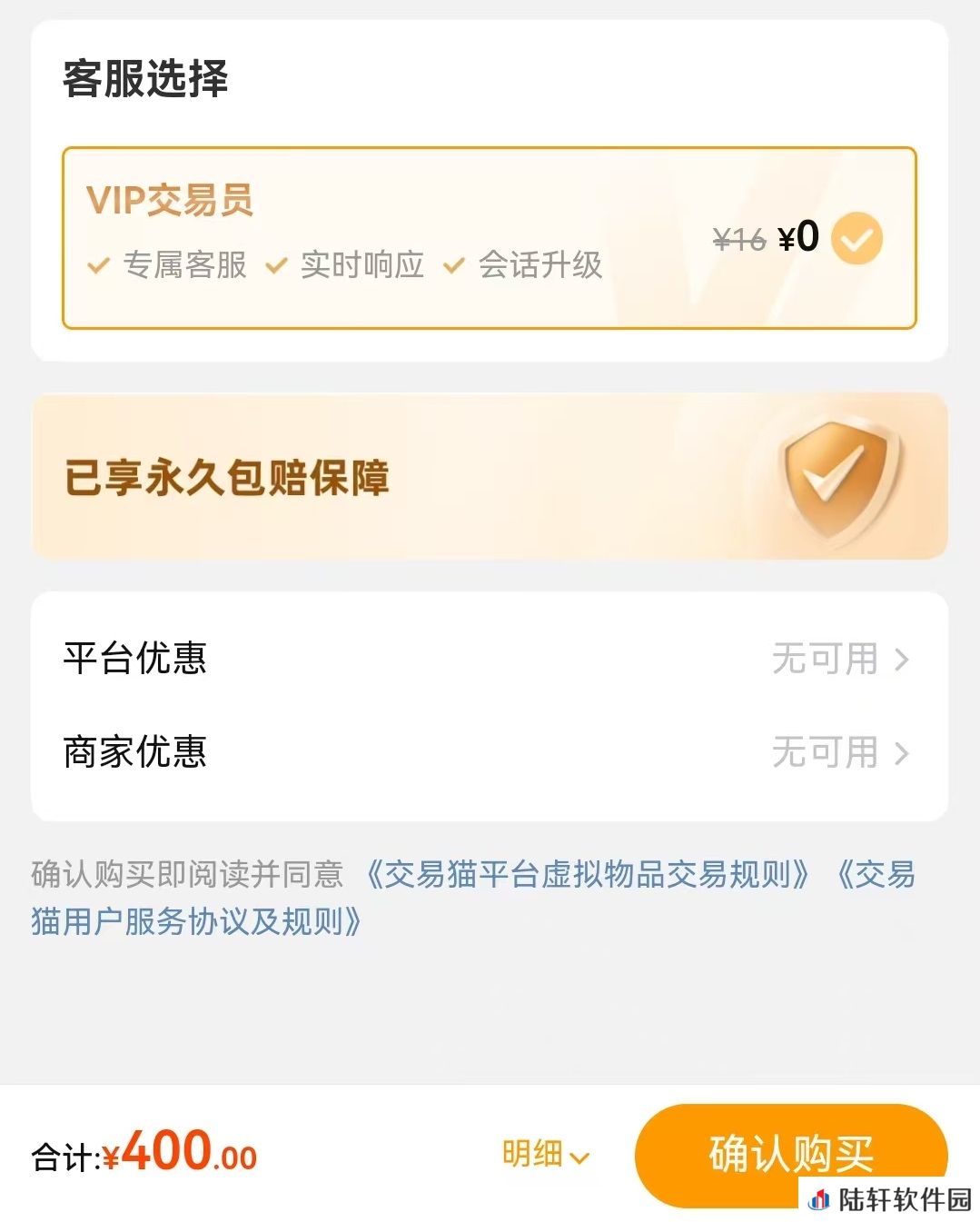The height and width of the screenshot is (1222, 980).
Task: Read 《交易猫平台虚拟物品交易规则》
Action: (587, 875)
